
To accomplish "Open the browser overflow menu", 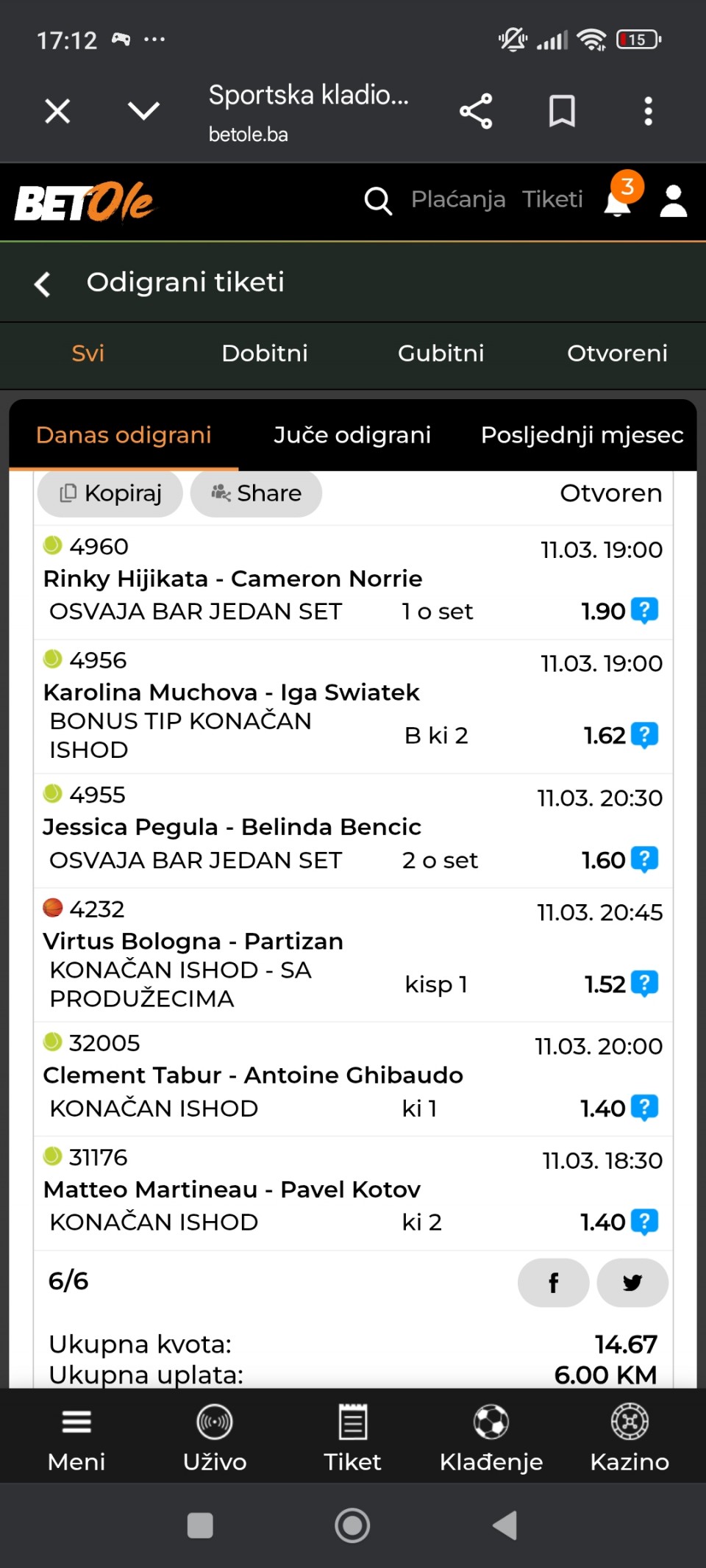I will pyautogui.click(x=648, y=112).
